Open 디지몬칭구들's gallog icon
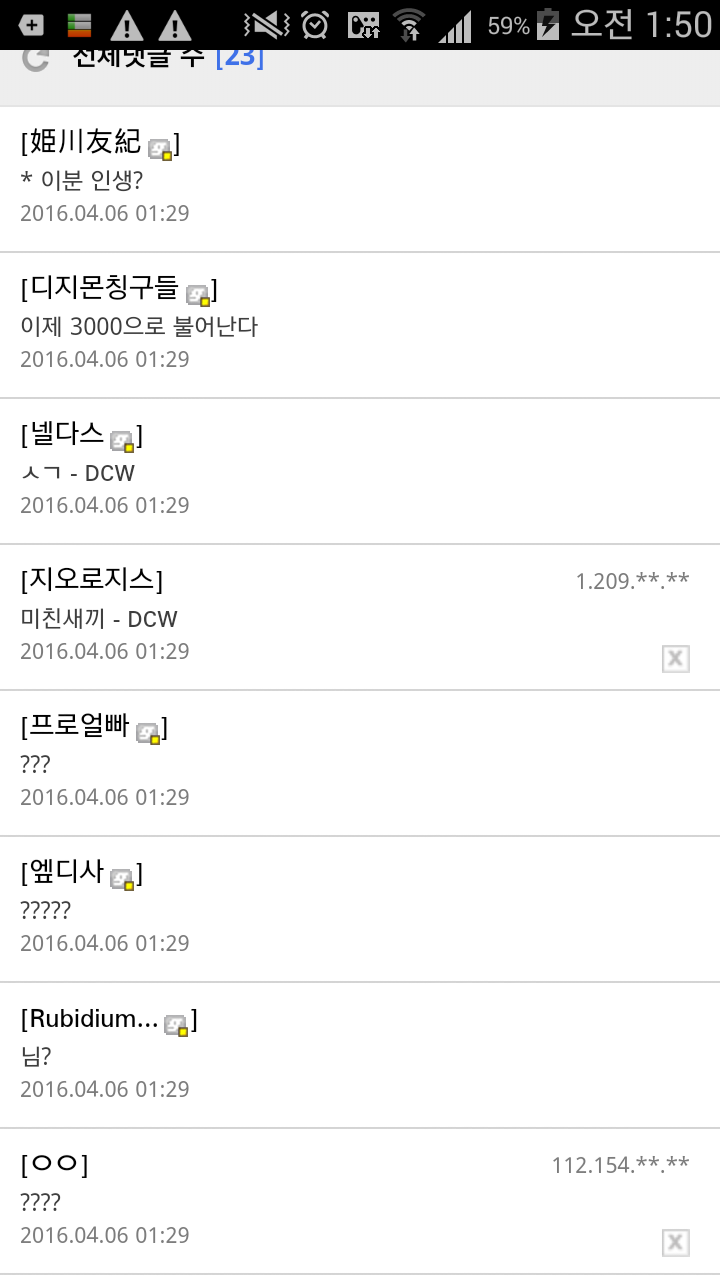 tap(198, 295)
